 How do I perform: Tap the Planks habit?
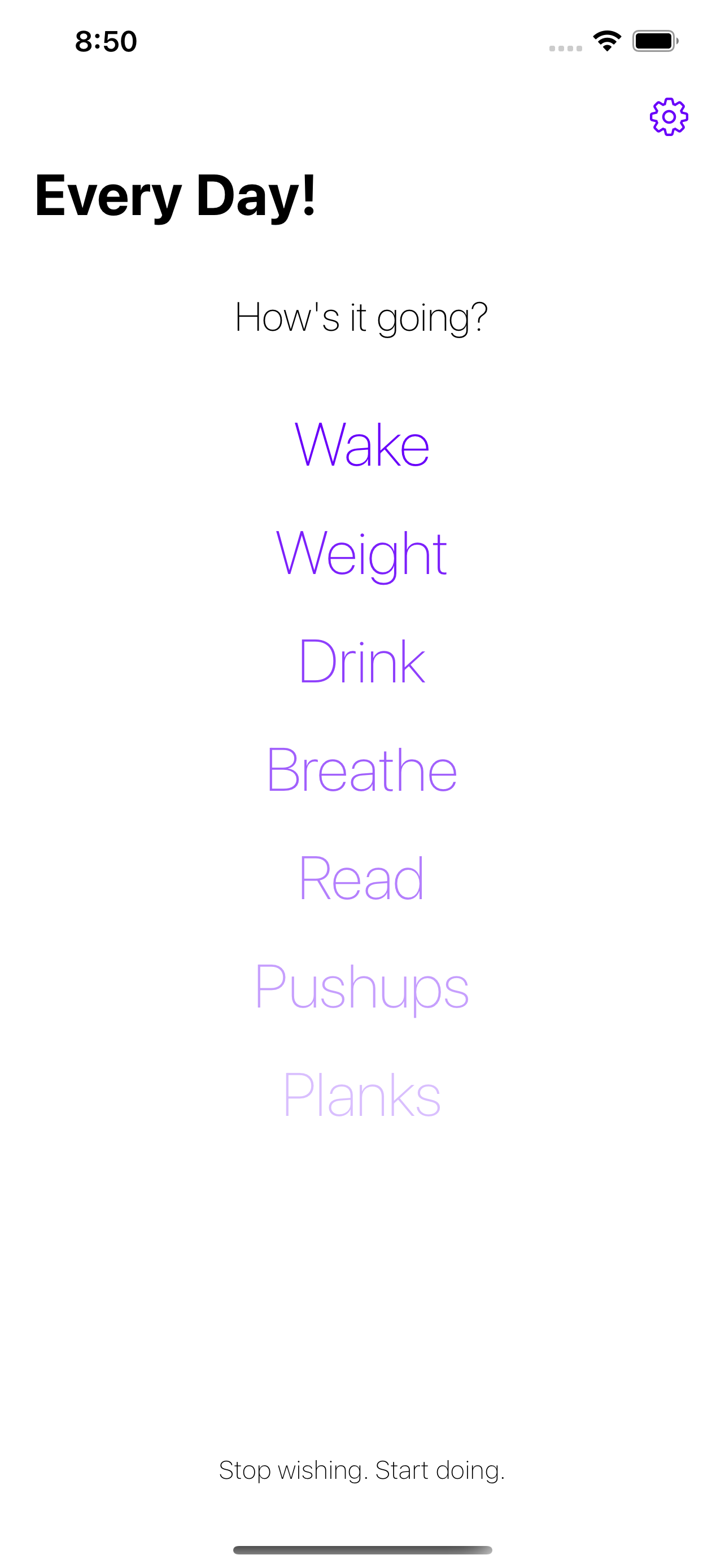[362, 1095]
